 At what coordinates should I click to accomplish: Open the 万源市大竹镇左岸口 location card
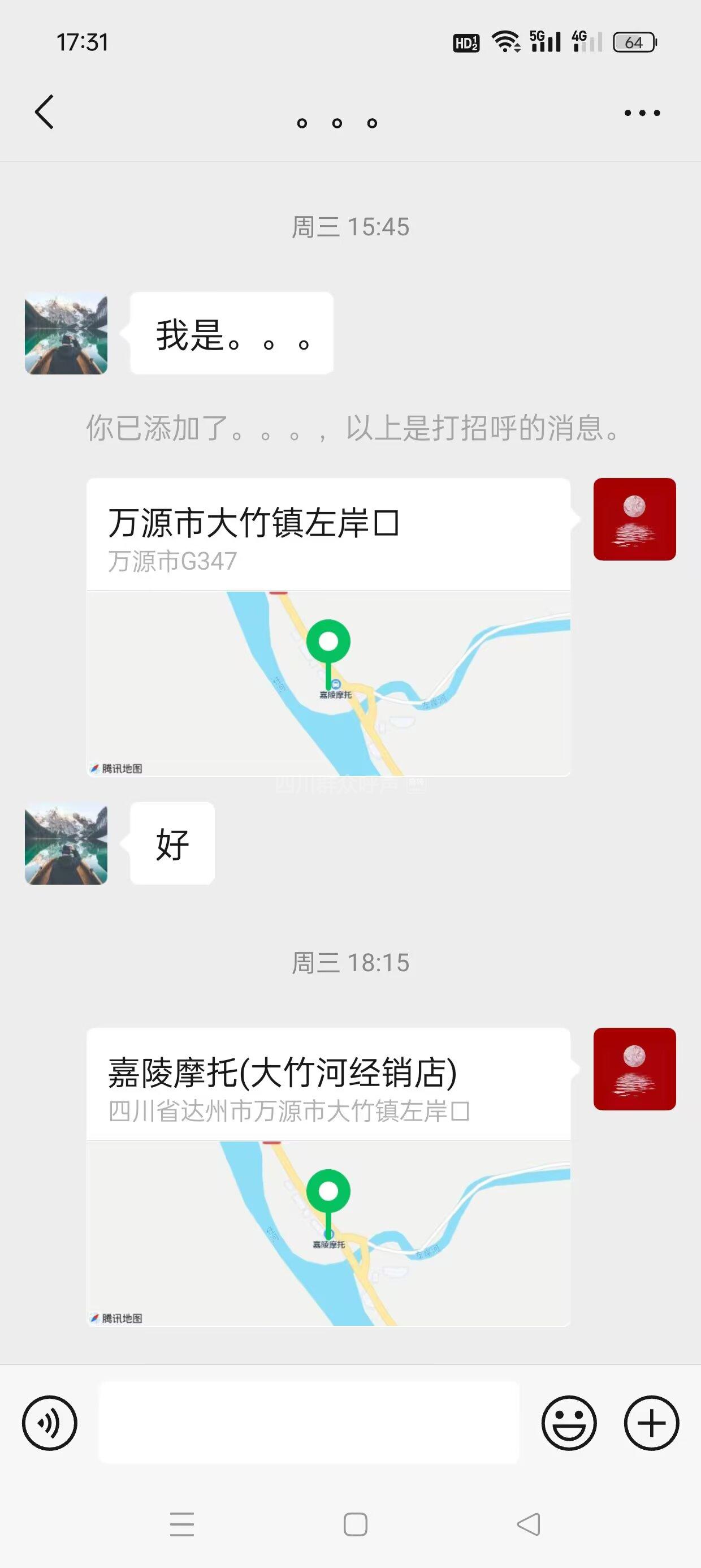328,627
